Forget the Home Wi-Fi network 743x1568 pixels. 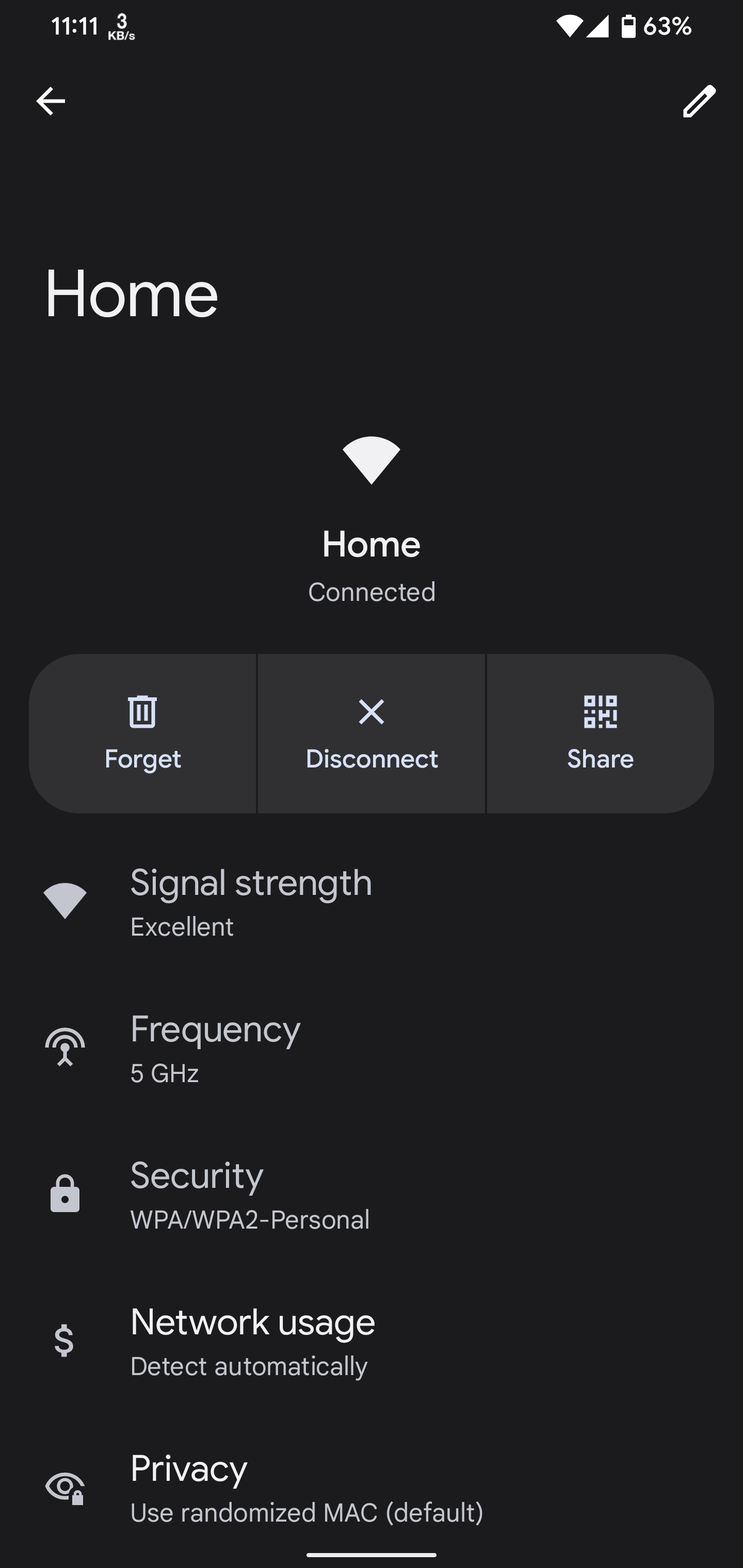coord(142,733)
